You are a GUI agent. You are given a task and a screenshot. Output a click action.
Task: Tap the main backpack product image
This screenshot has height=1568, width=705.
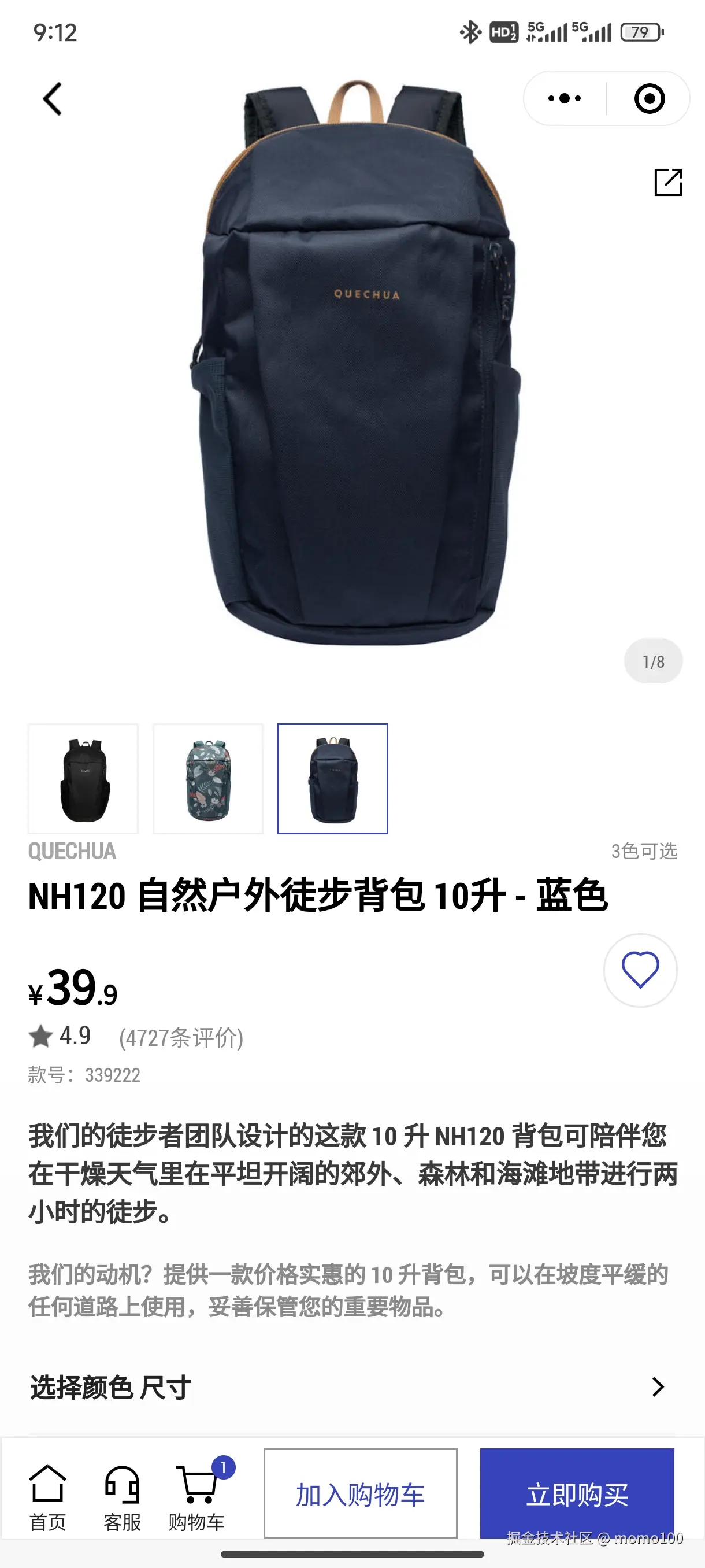pos(353,390)
